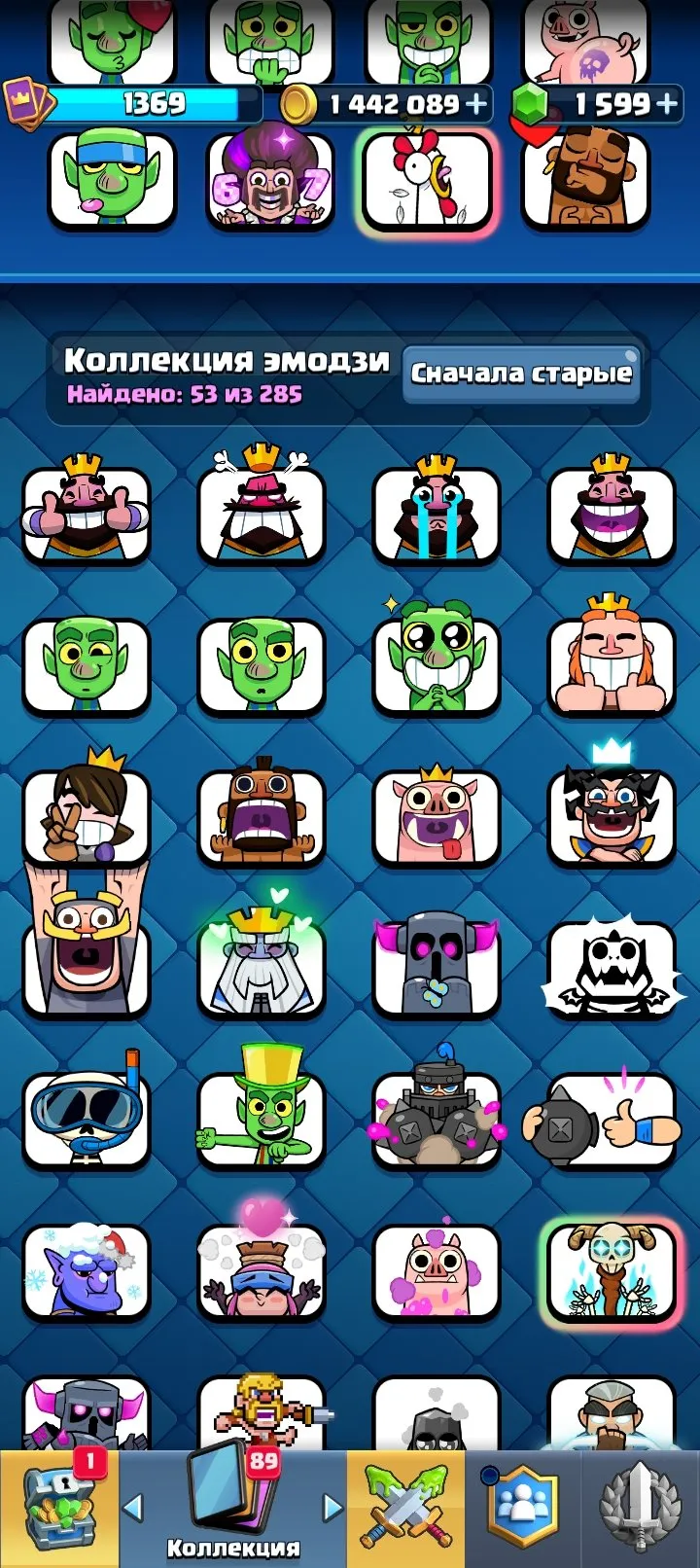This screenshot has width=700, height=1568.
Task: Open the card level 1369 indicator
Action: (136, 104)
